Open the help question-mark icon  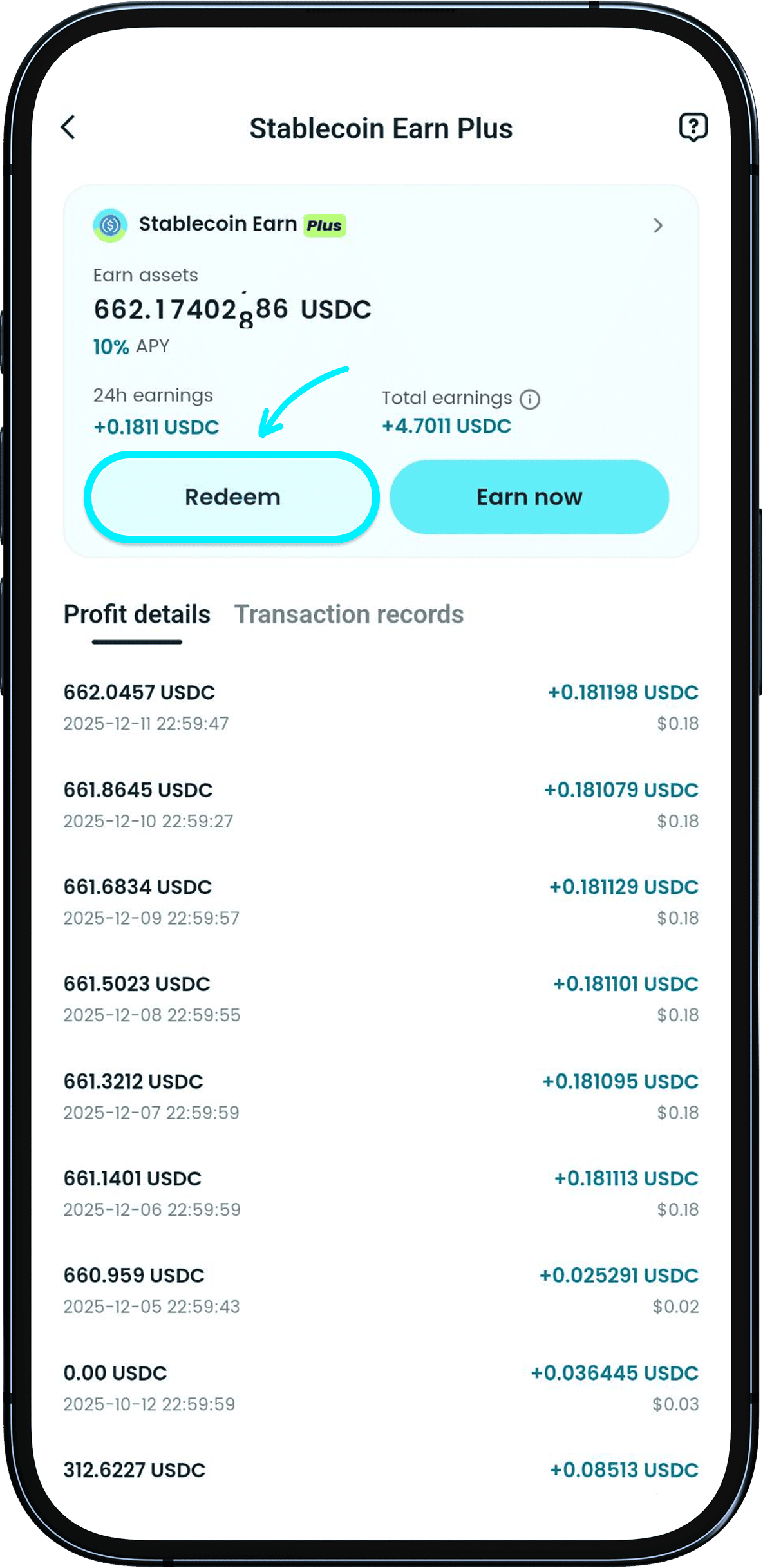[693, 127]
